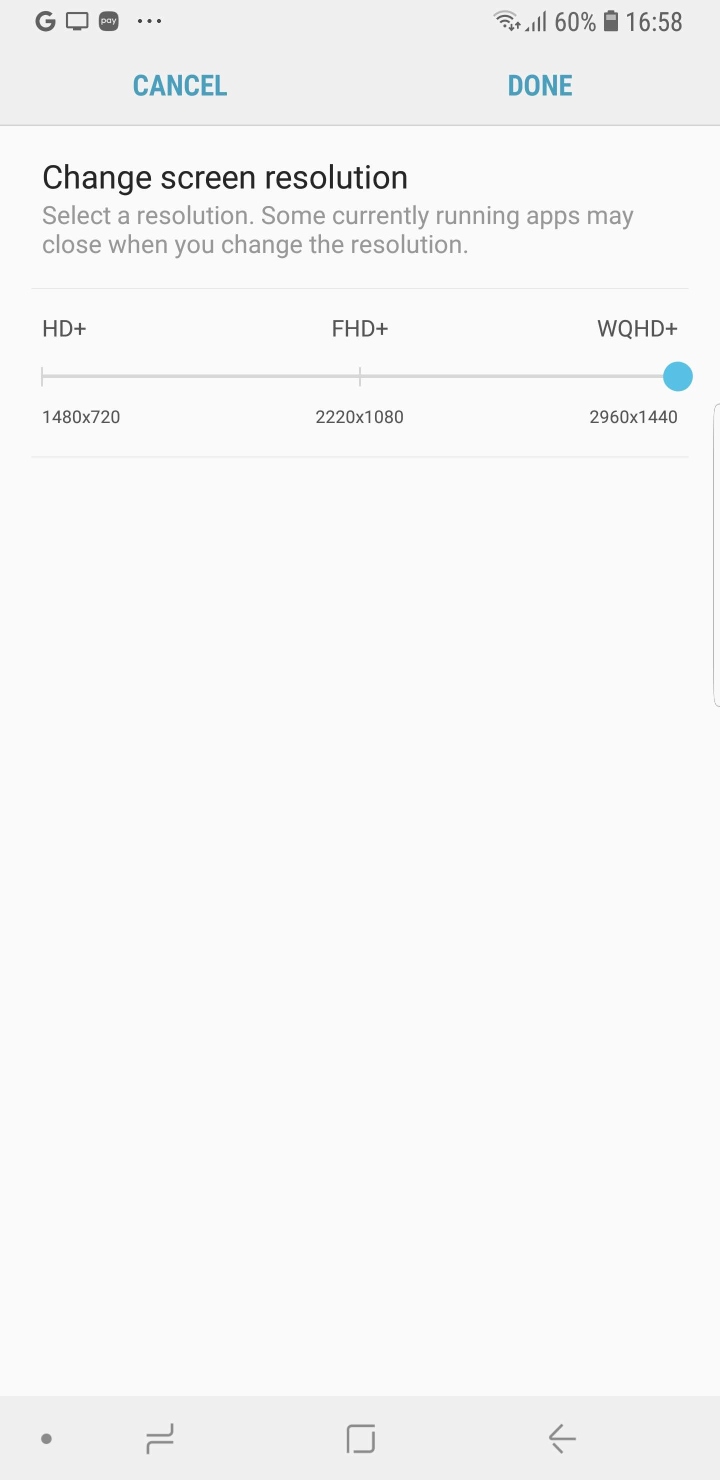Select the FHD+ 2220x1080 slider stop

point(360,377)
